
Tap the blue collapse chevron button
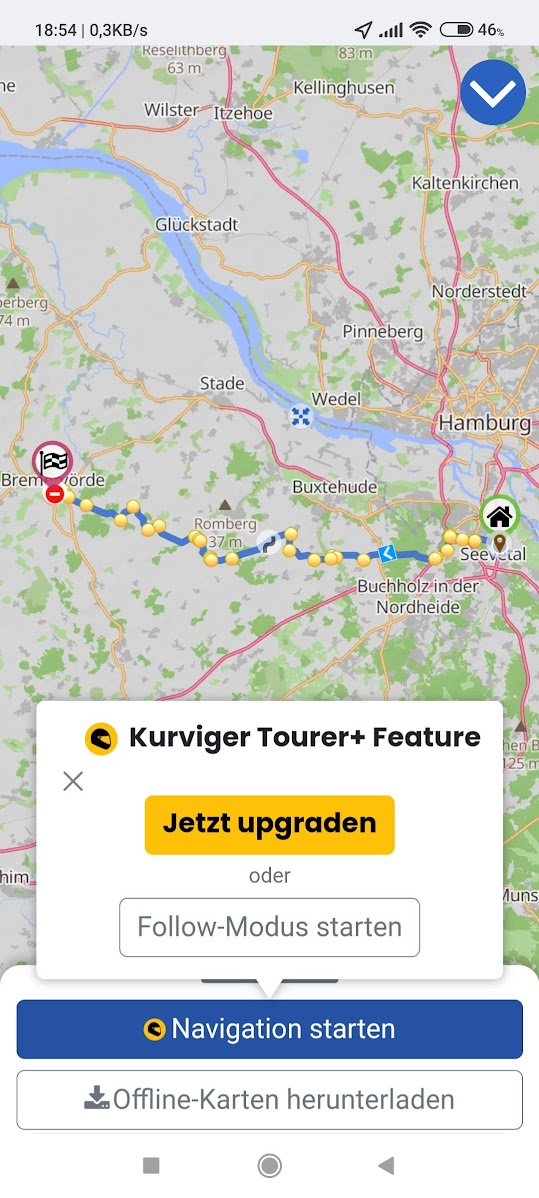click(x=493, y=92)
